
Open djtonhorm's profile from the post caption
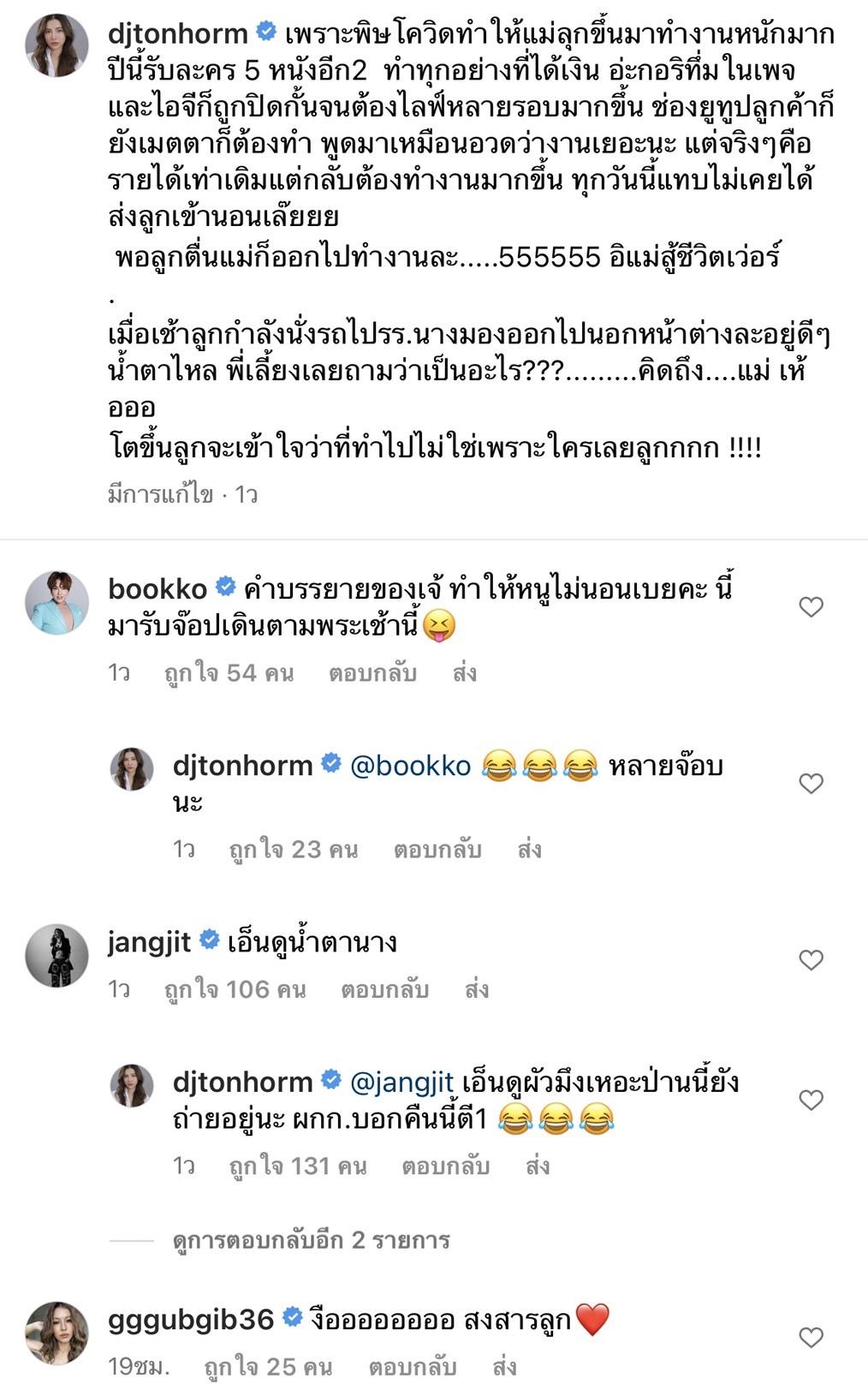pyautogui.click(x=178, y=33)
